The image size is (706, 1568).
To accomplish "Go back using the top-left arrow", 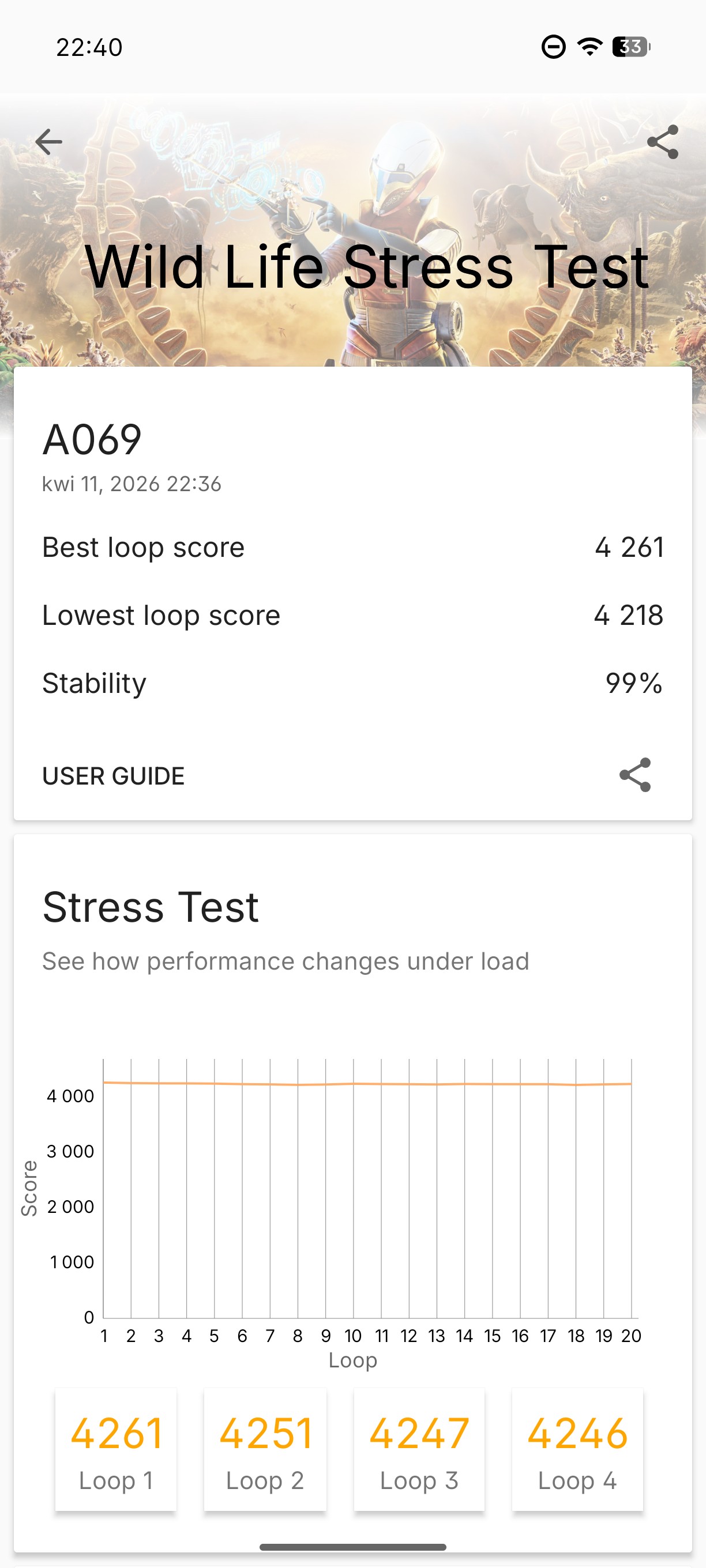I will (x=48, y=142).
